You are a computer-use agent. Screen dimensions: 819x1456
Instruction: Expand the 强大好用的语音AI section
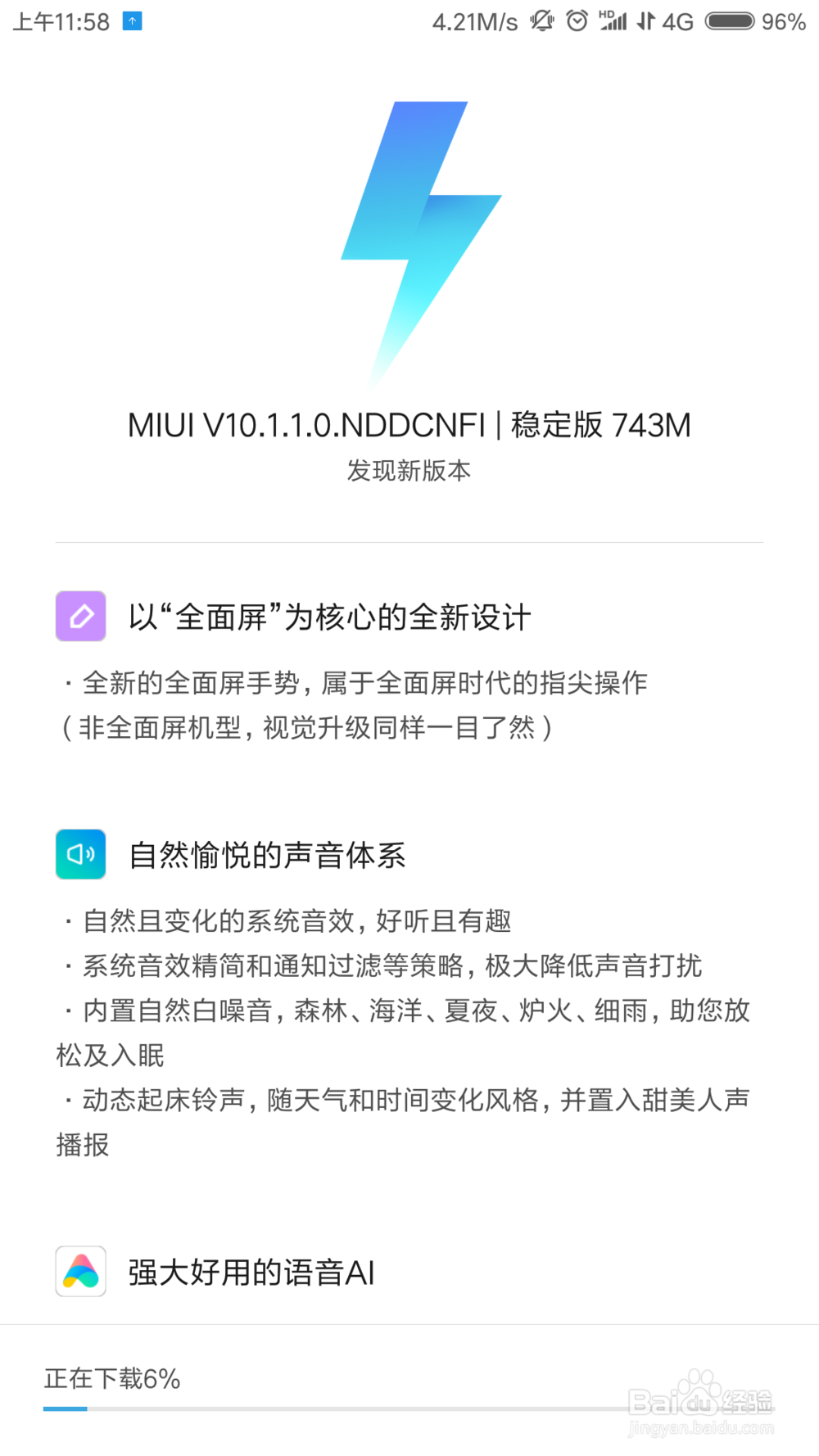[250, 1272]
